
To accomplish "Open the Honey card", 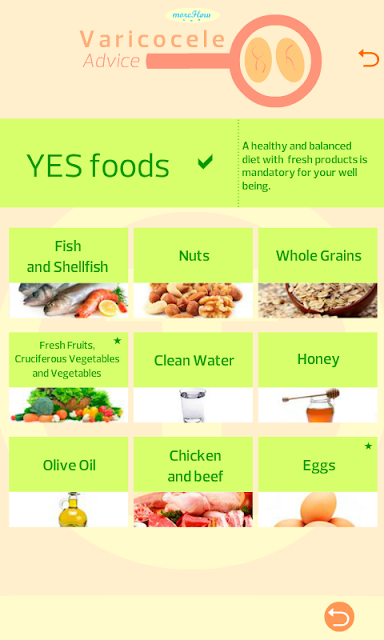I will [318, 377].
